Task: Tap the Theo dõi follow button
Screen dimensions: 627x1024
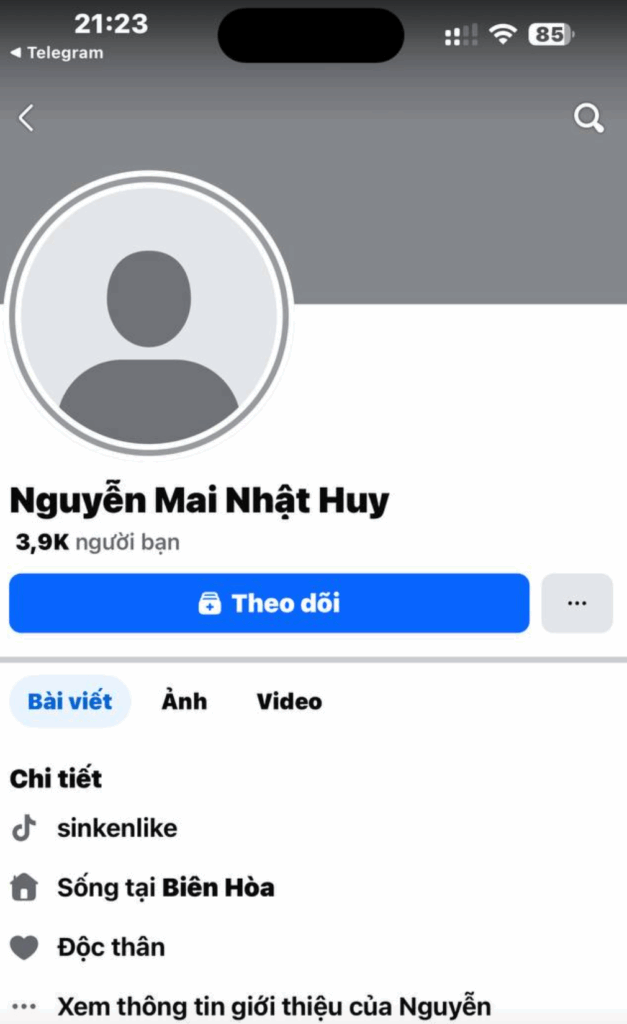Action: click(269, 603)
